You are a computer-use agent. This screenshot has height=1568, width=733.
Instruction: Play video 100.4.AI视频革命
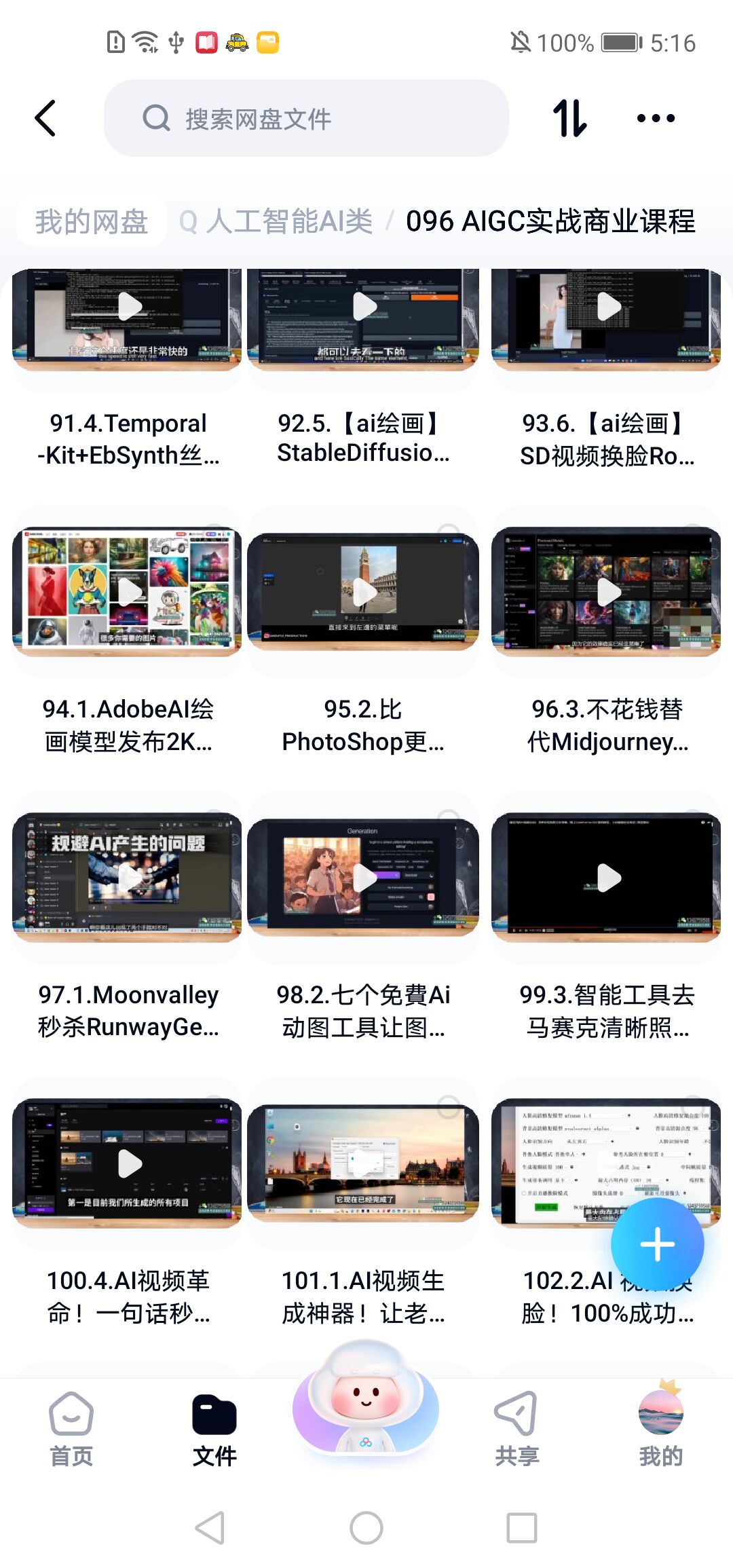pos(129,1163)
